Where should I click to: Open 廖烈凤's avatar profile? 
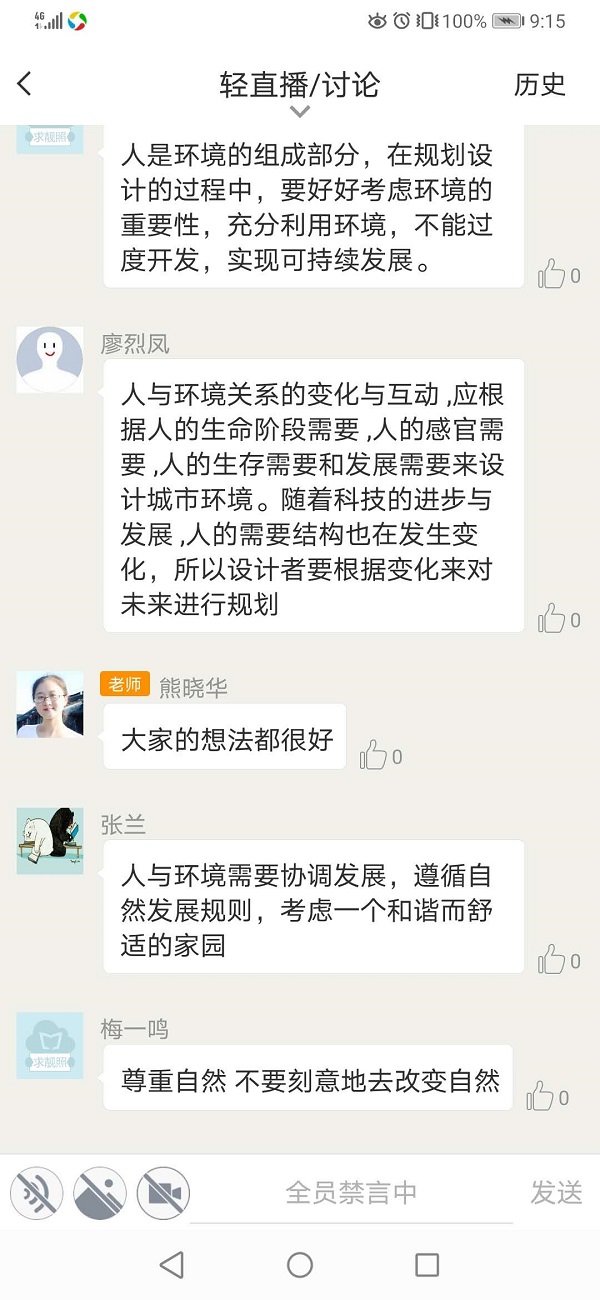click(50, 360)
